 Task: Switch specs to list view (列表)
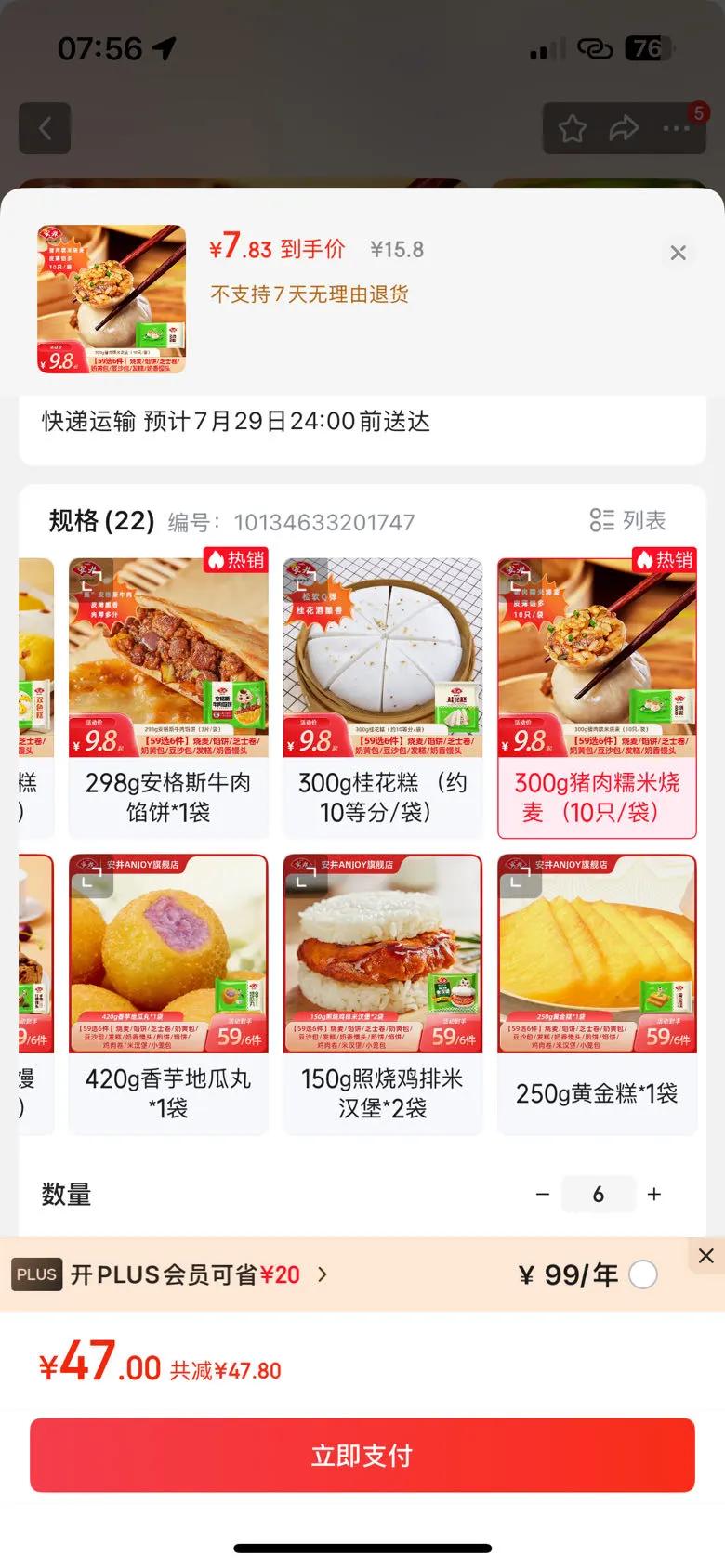pyautogui.click(x=629, y=520)
